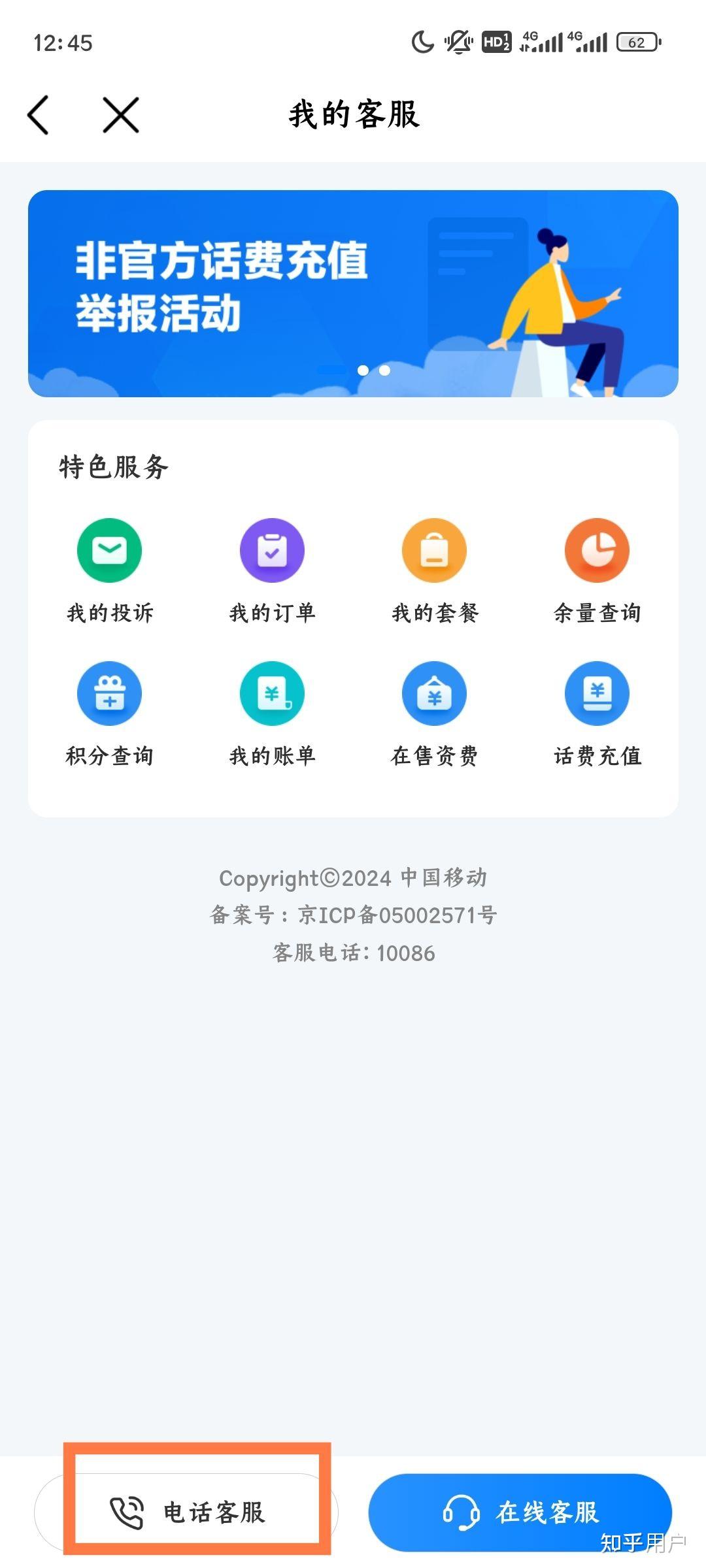The image size is (706, 1568).
Task: Open 在线客服 online customer service
Action: tap(523, 1511)
